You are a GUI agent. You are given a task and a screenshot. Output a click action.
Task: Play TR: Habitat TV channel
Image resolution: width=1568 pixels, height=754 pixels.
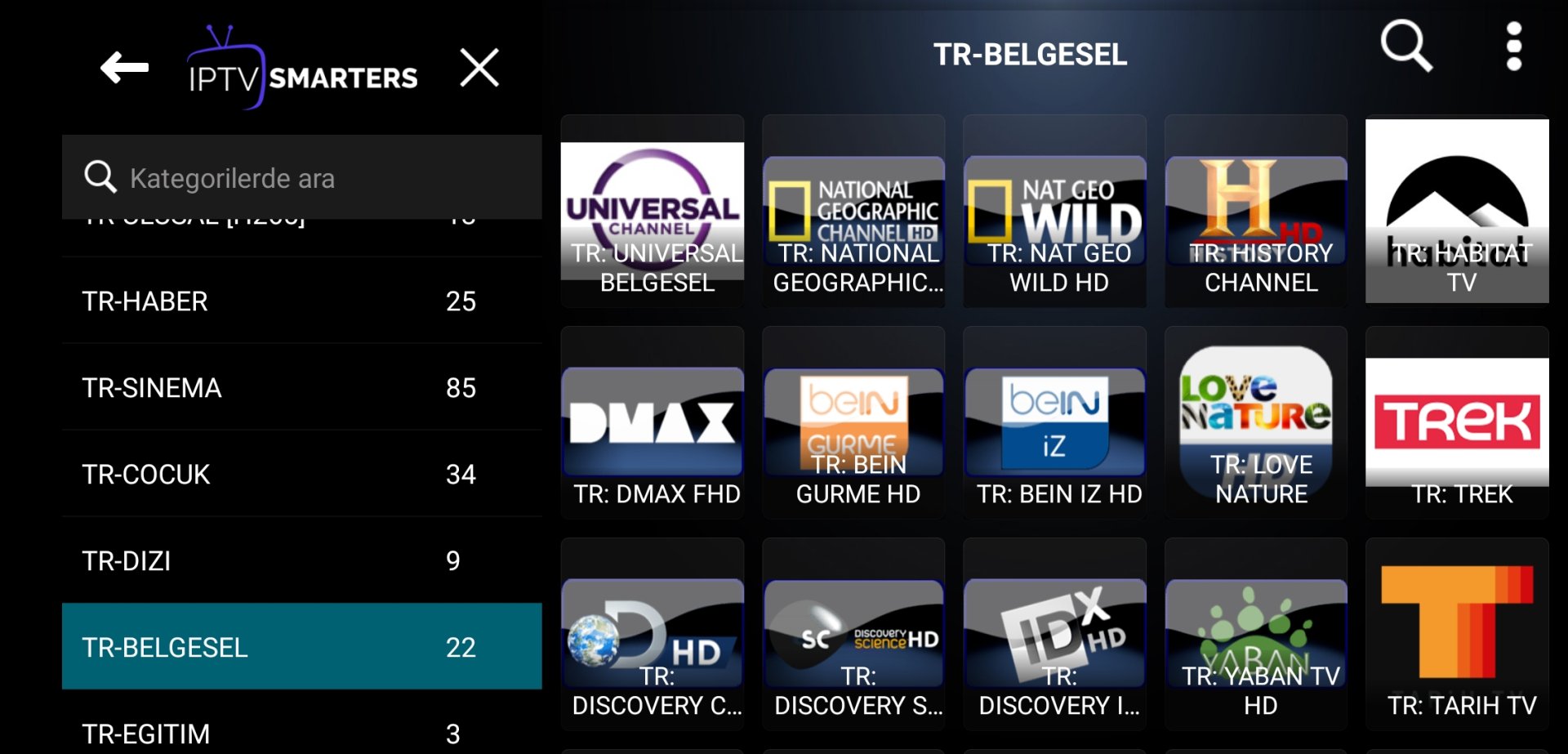point(1457,211)
